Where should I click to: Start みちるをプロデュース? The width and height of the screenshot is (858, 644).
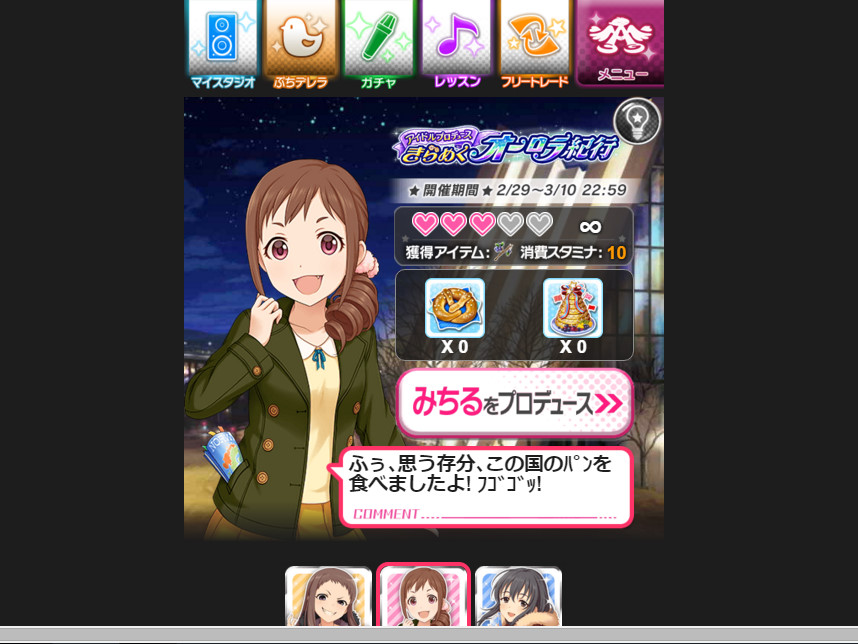[515, 403]
